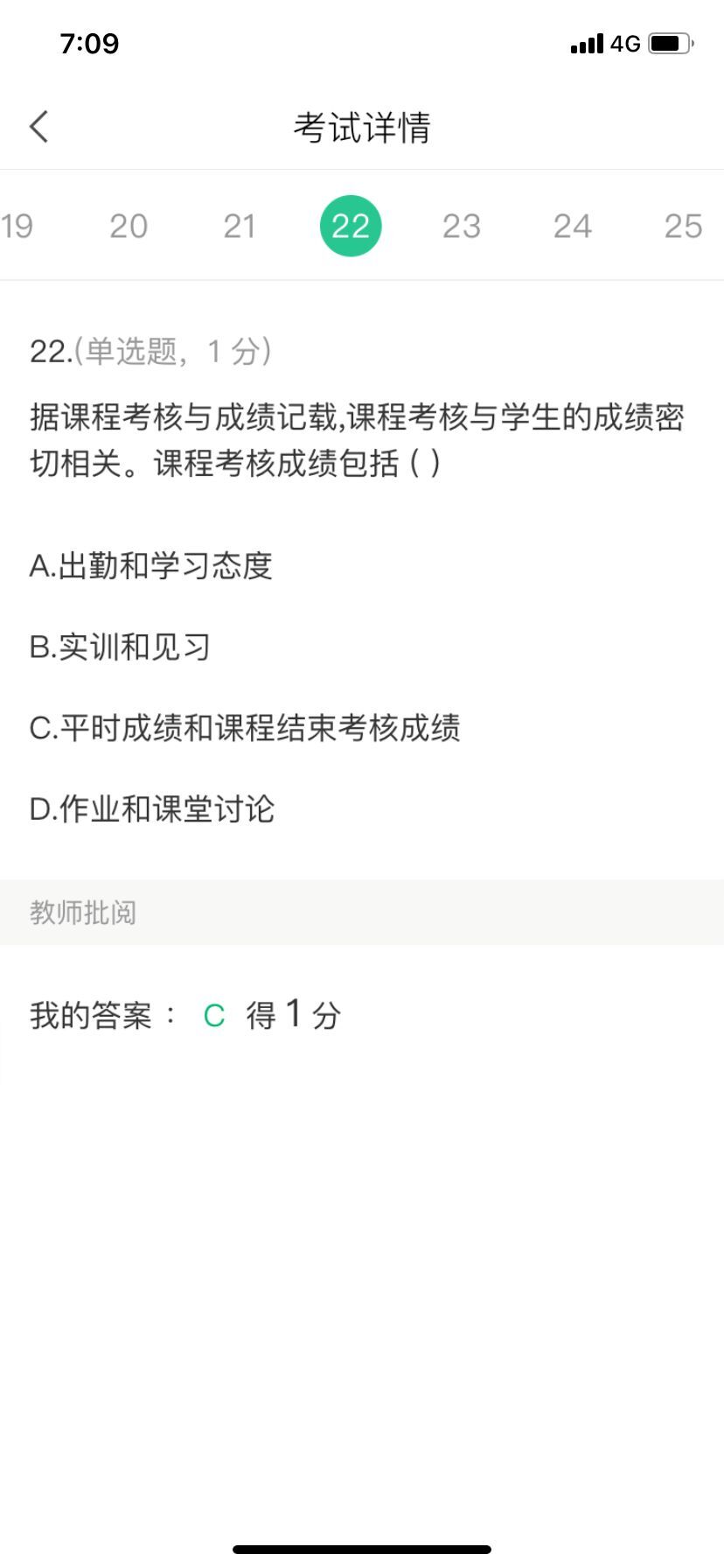The width and height of the screenshot is (724, 1568).
Task: Switch to question 20
Action: (x=129, y=227)
